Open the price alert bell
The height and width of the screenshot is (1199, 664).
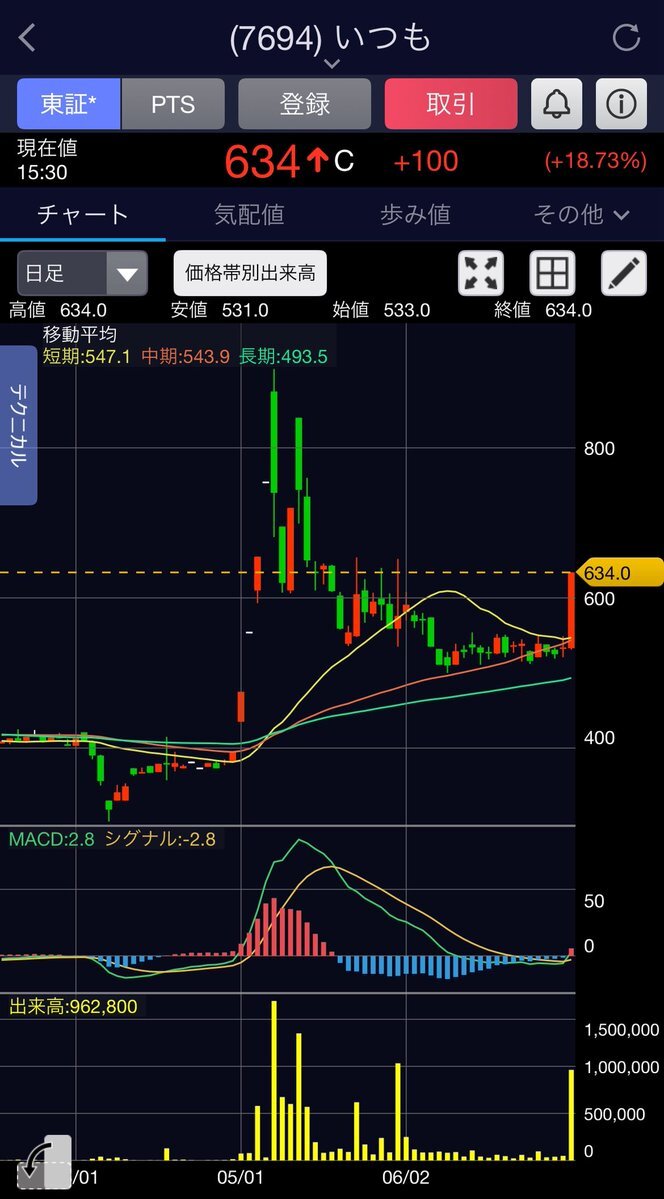(x=556, y=104)
